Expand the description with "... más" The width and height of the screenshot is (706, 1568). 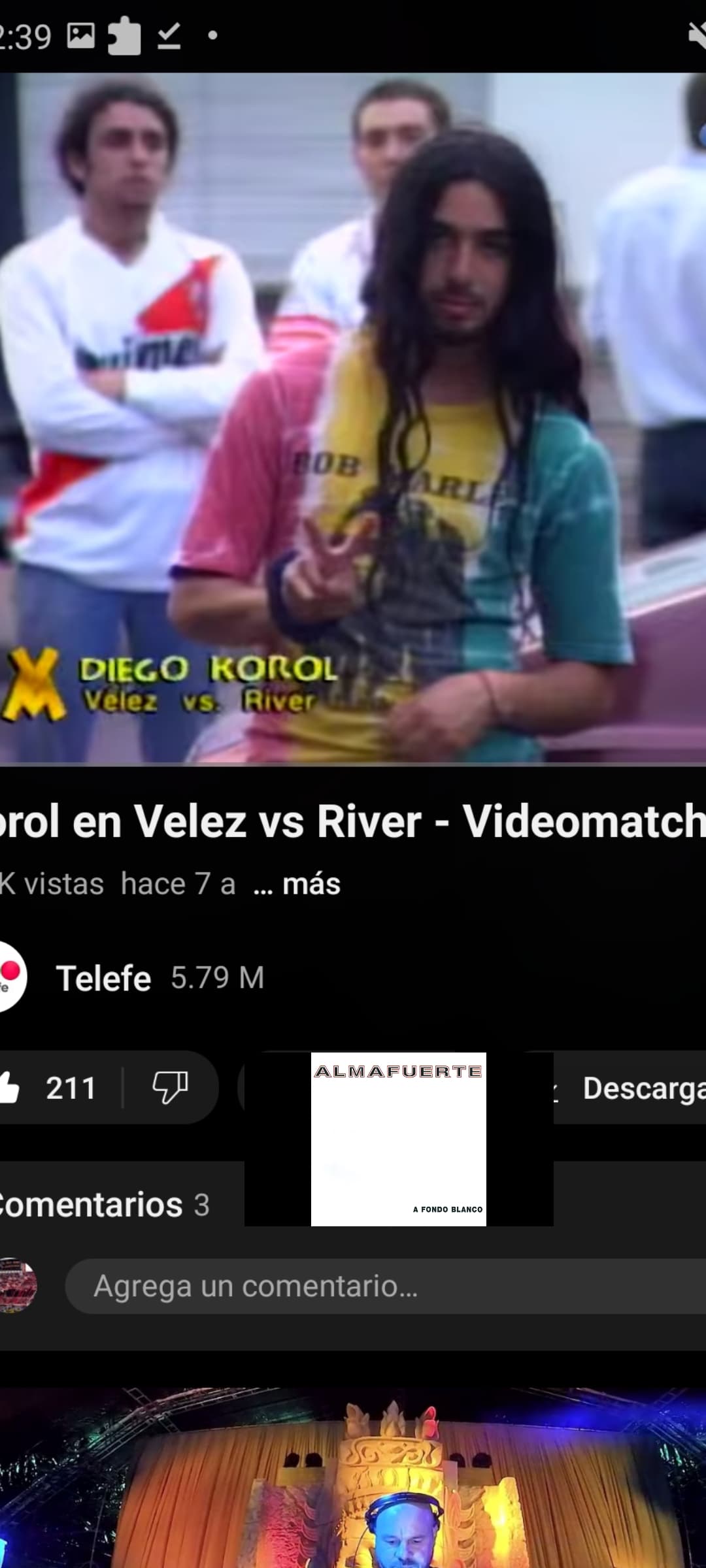(x=297, y=884)
